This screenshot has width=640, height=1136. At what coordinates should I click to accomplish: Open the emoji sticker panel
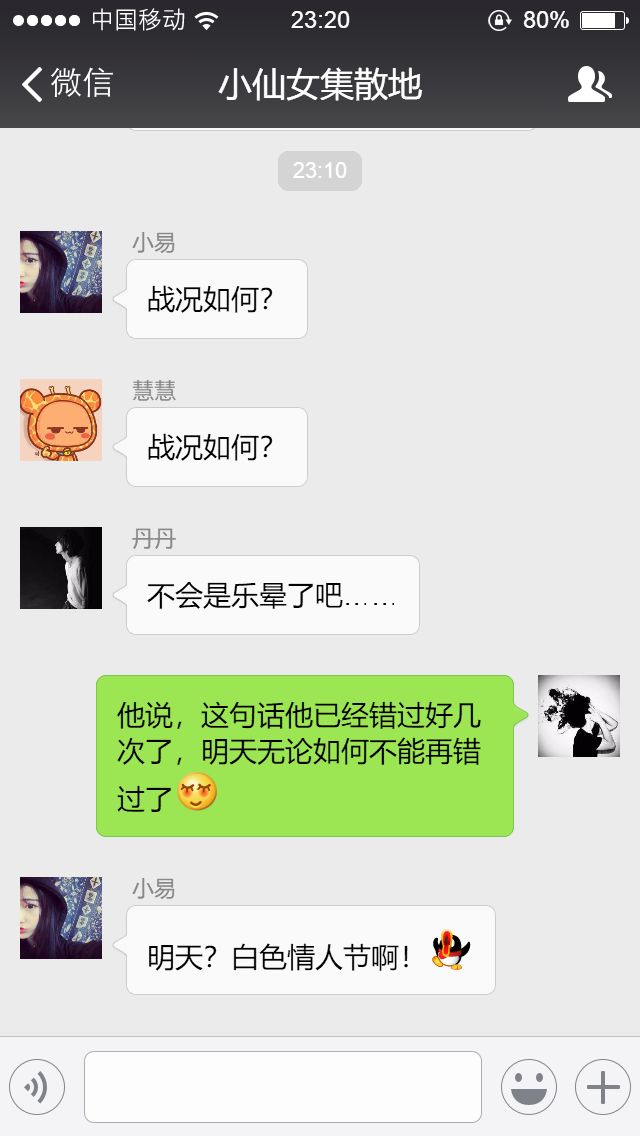528,1086
